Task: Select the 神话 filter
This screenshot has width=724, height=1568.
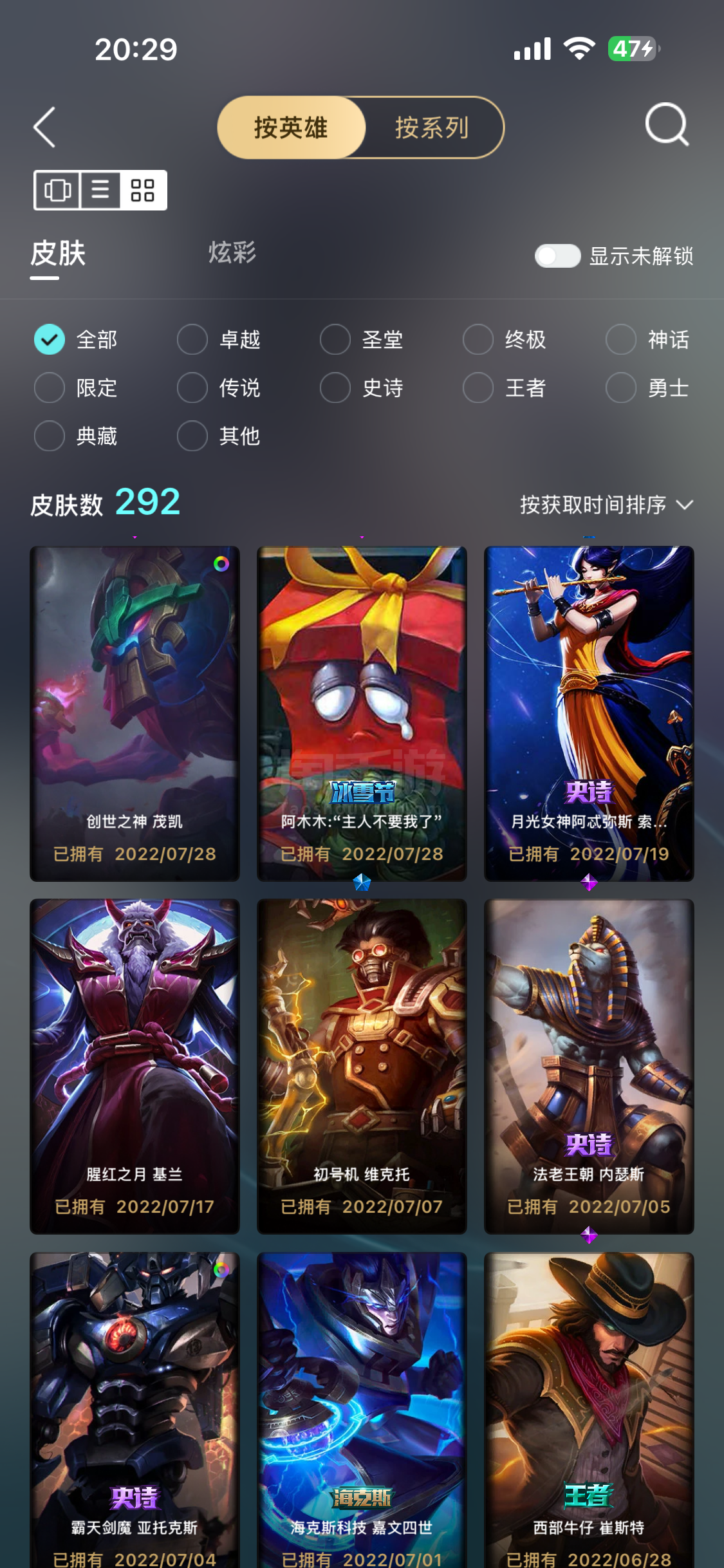Action: click(x=647, y=339)
